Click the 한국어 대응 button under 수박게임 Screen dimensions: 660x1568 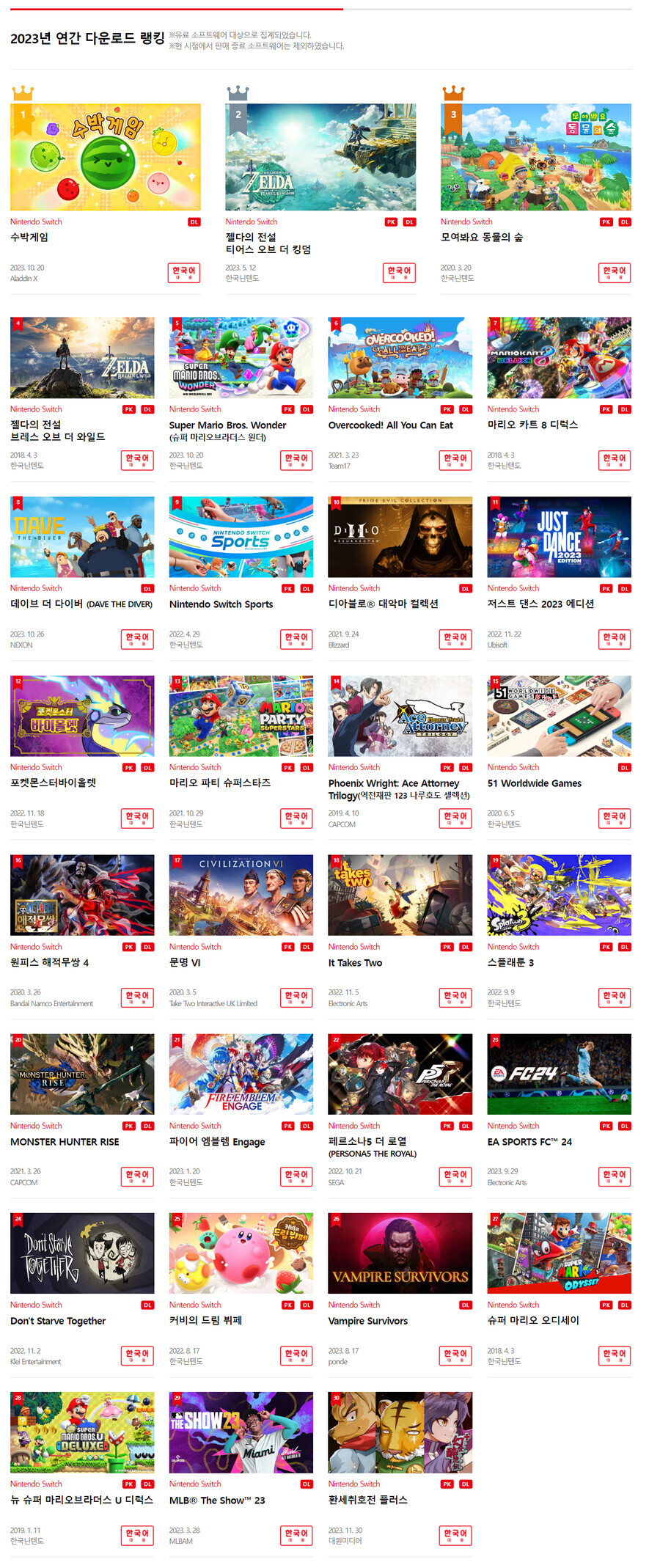[183, 271]
